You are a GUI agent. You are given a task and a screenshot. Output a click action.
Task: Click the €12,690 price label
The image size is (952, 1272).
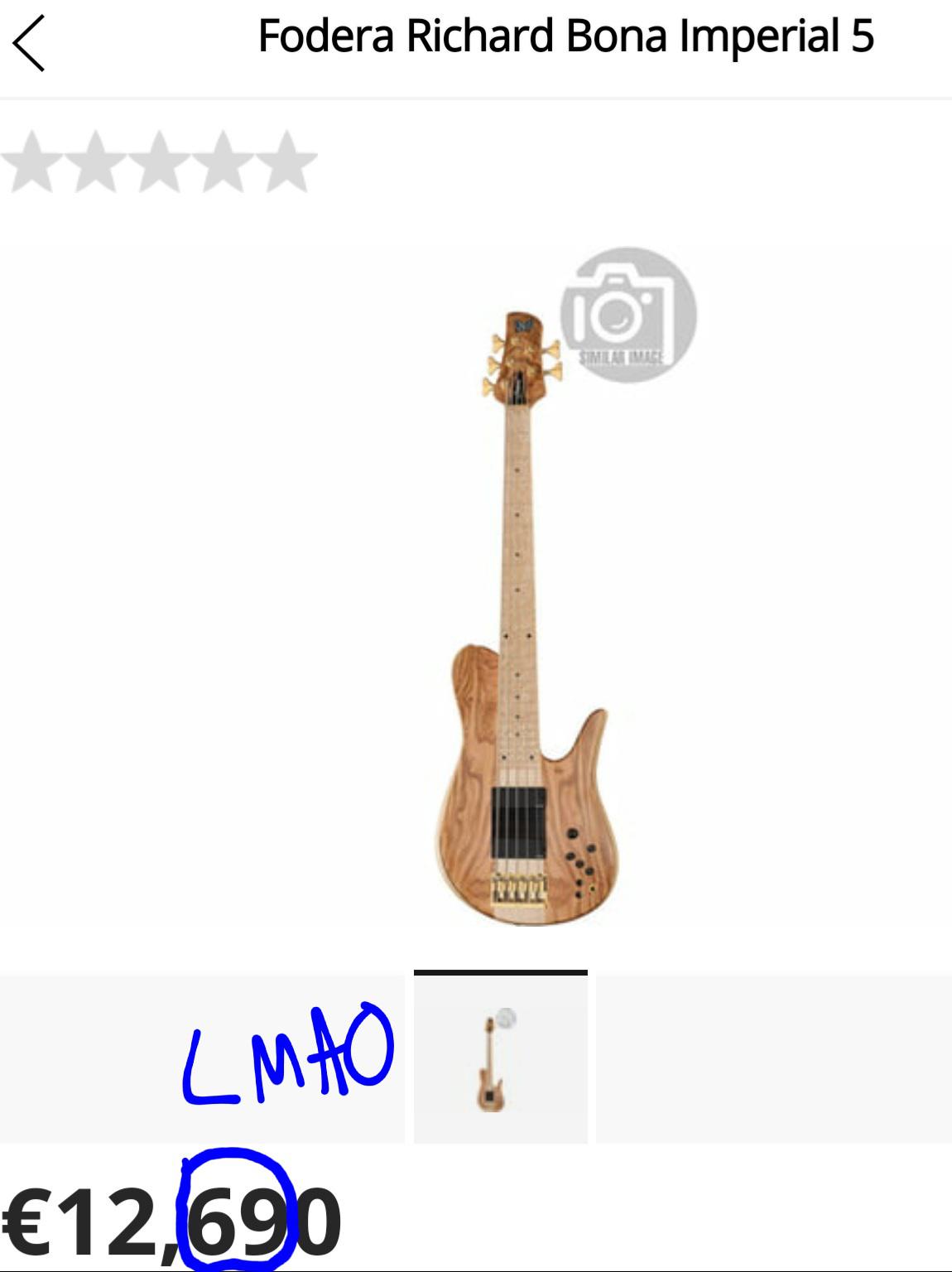166,1226
